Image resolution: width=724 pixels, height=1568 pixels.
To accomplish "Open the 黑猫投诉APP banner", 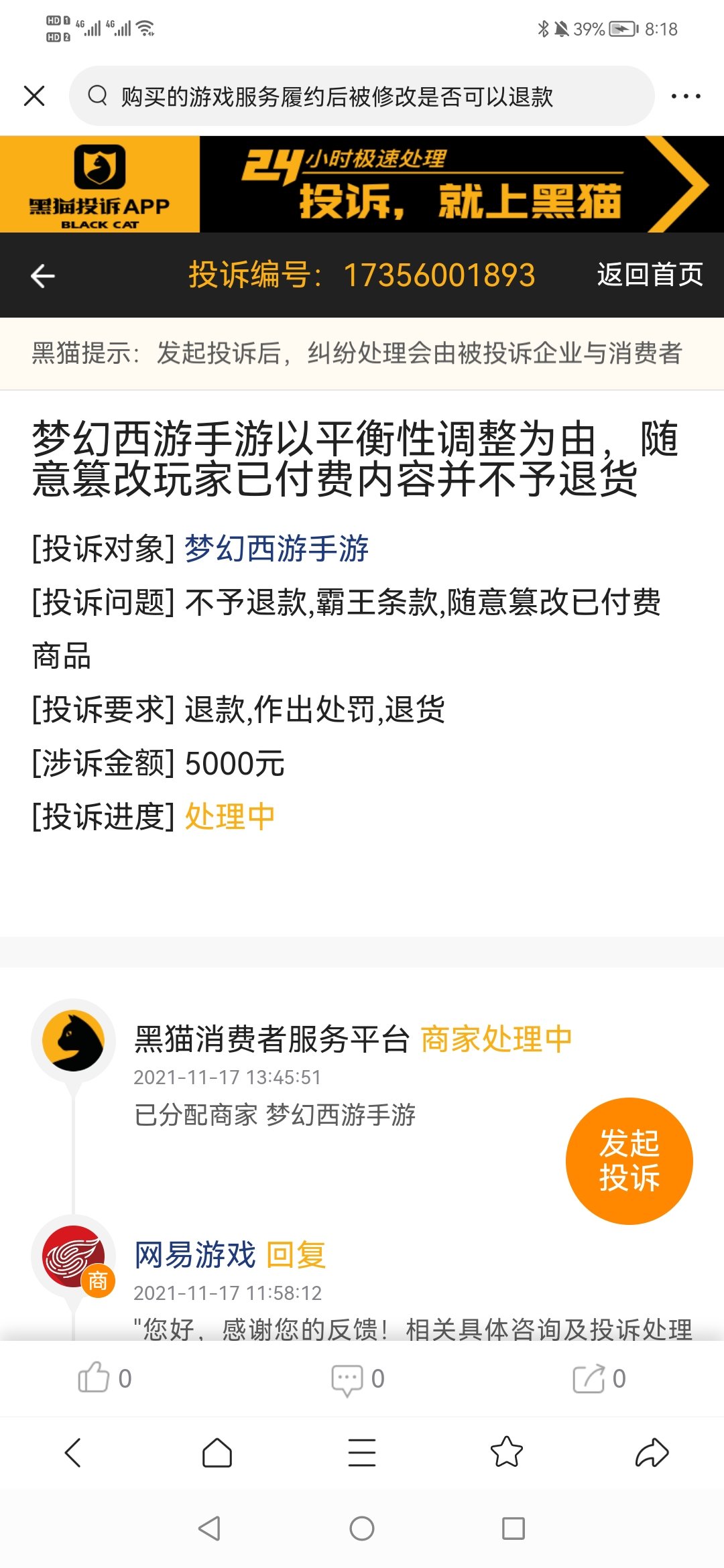I will click(x=362, y=184).
